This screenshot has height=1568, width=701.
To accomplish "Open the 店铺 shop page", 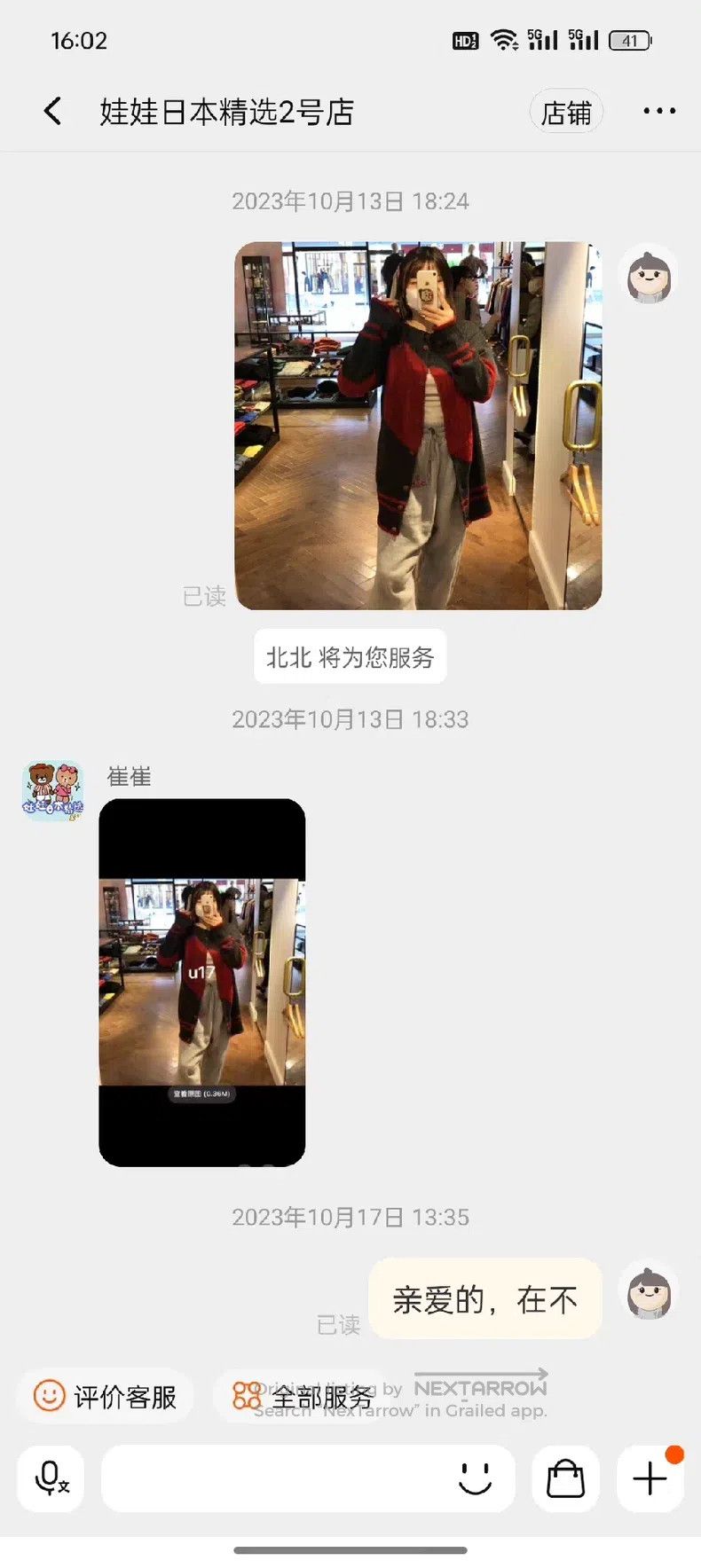I will tap(566, 113).
